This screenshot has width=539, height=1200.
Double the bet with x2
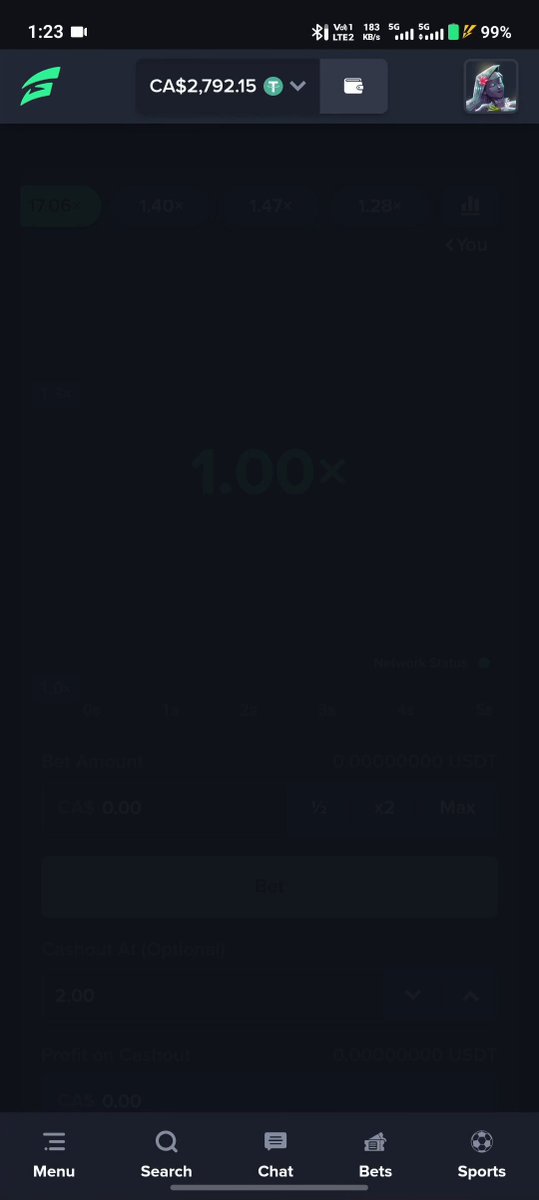click(385, 808)
